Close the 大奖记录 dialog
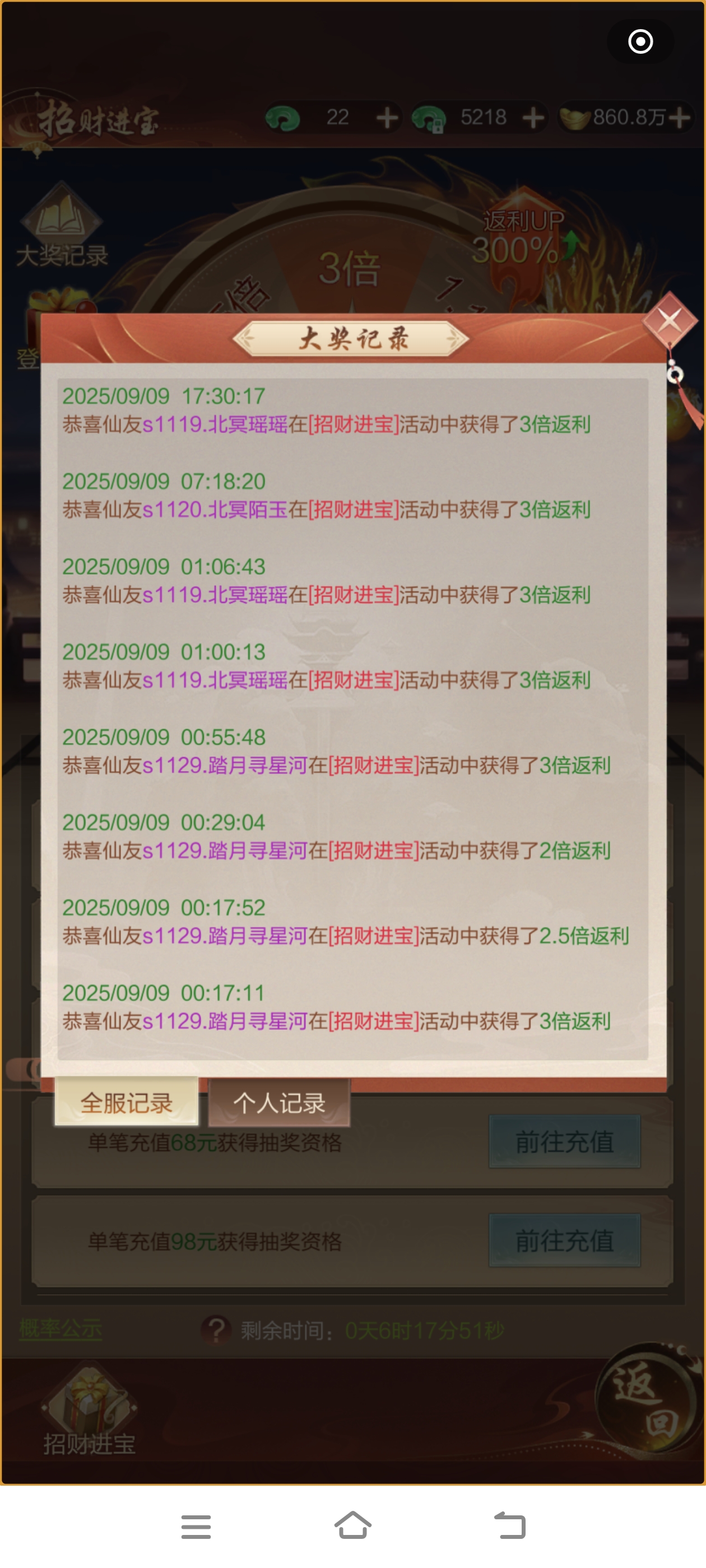 (x=669, y=320)
